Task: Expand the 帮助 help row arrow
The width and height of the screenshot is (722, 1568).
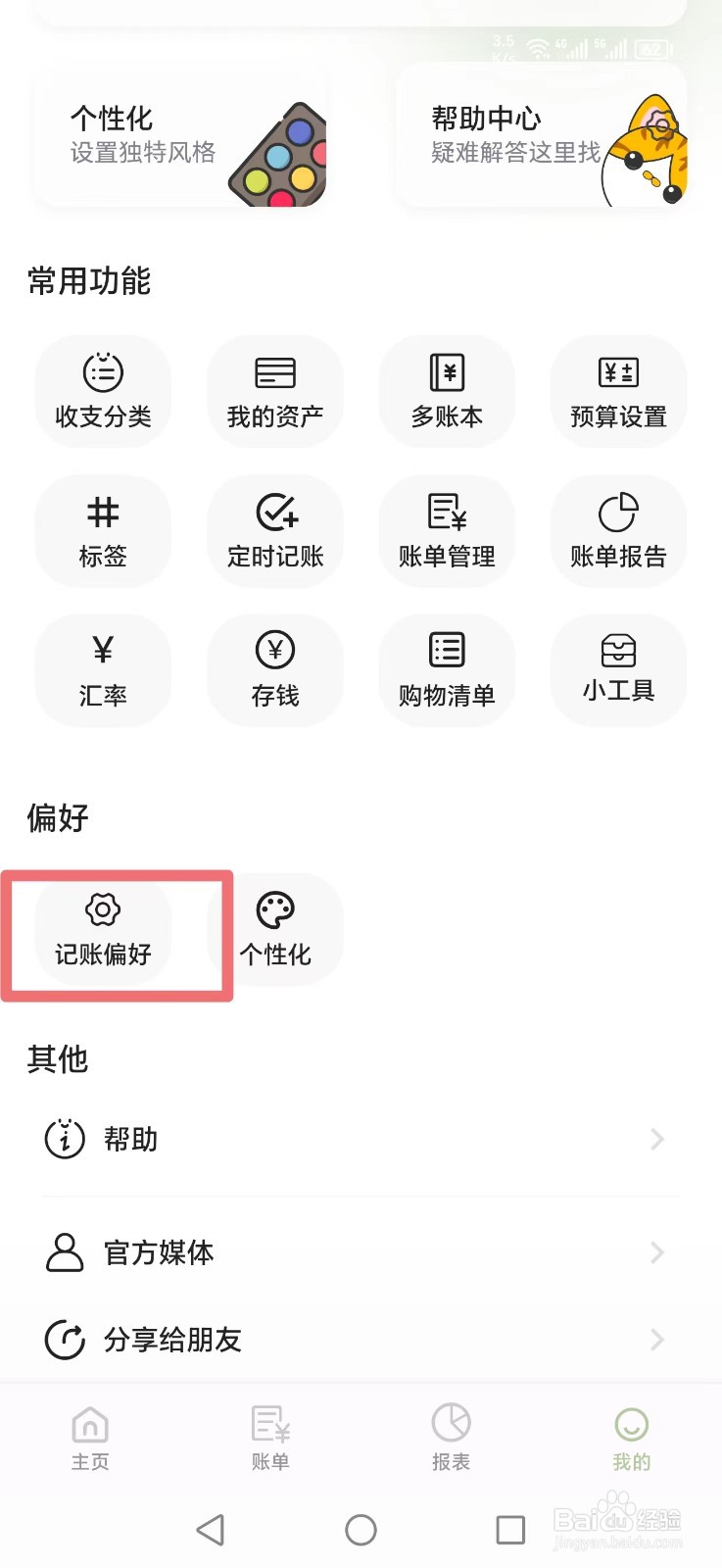Action: coord(657,1139)
